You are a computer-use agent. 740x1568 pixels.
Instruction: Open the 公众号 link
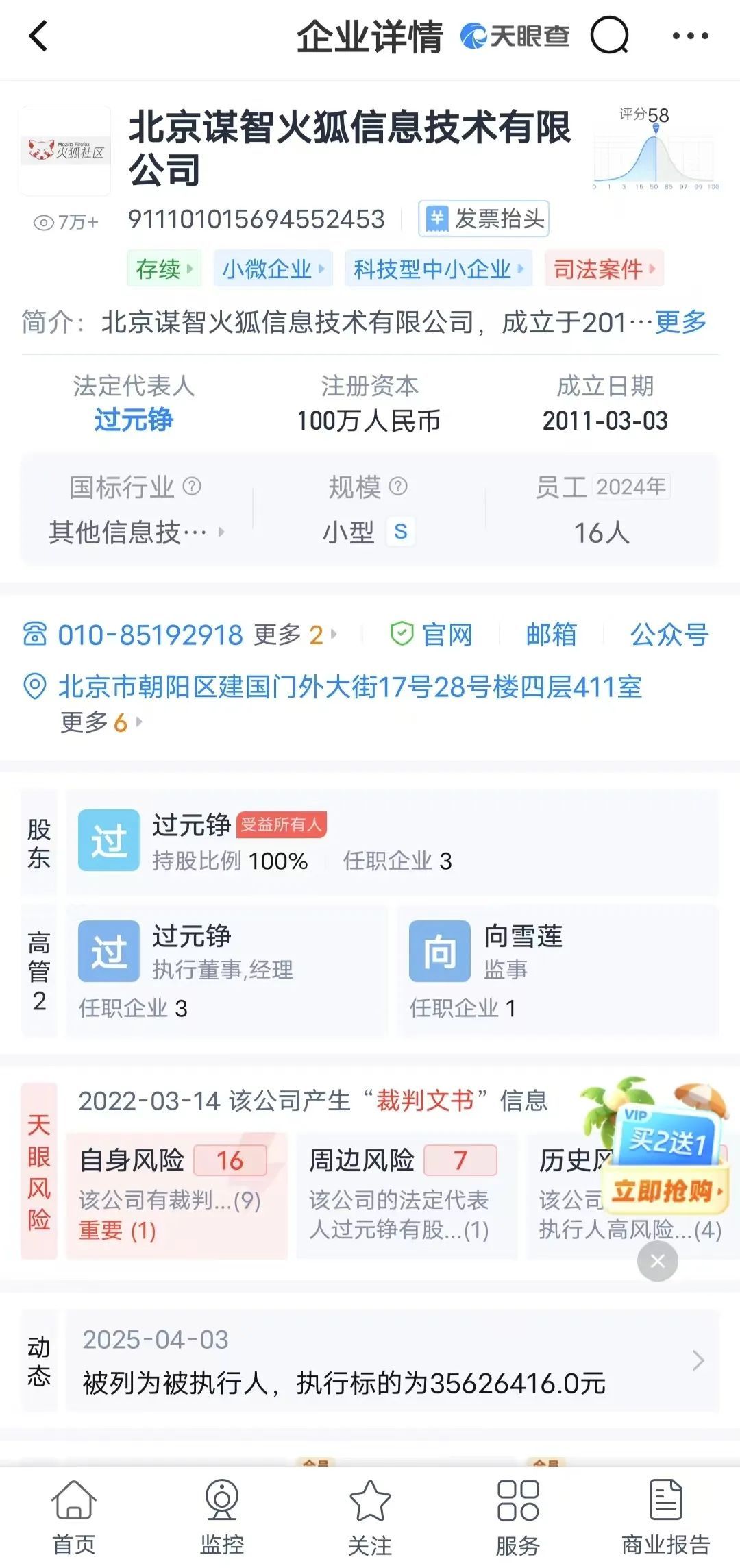(669, 635)
